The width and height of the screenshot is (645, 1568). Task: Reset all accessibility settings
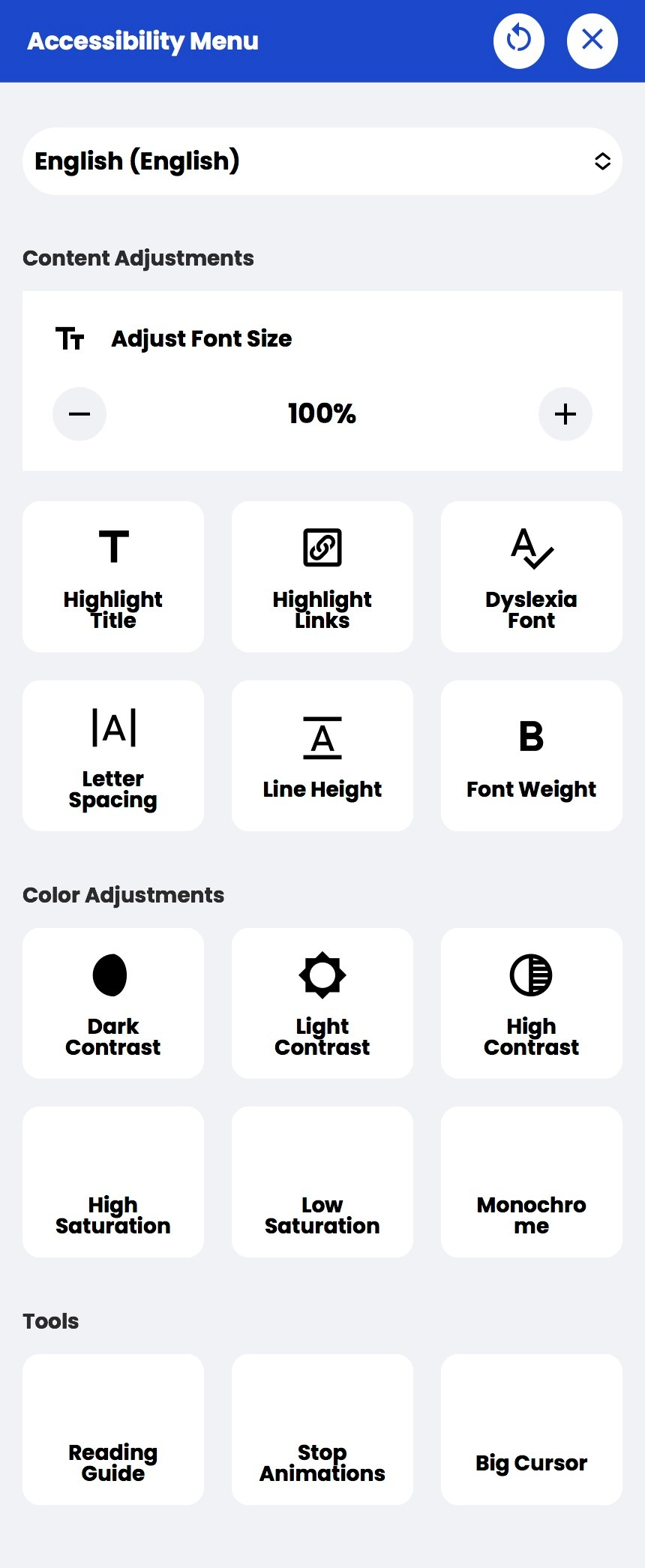(518, 41)
